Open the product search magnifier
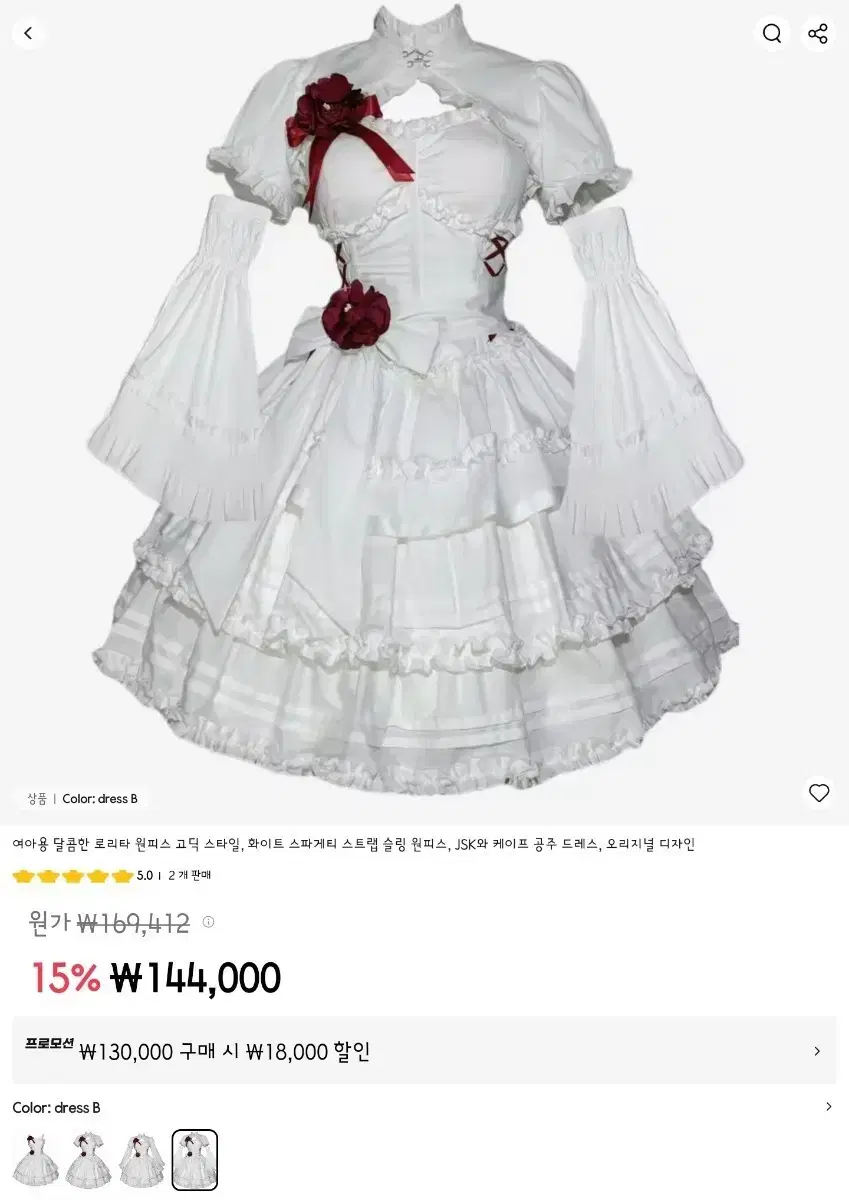 tap(772, 32)
